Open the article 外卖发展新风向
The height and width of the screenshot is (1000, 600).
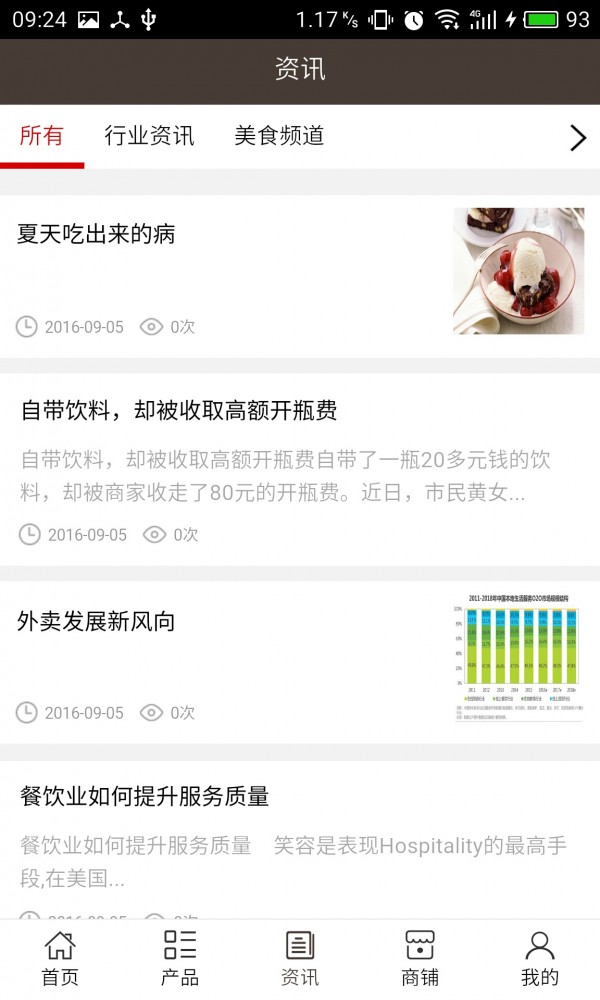[96, 621]
